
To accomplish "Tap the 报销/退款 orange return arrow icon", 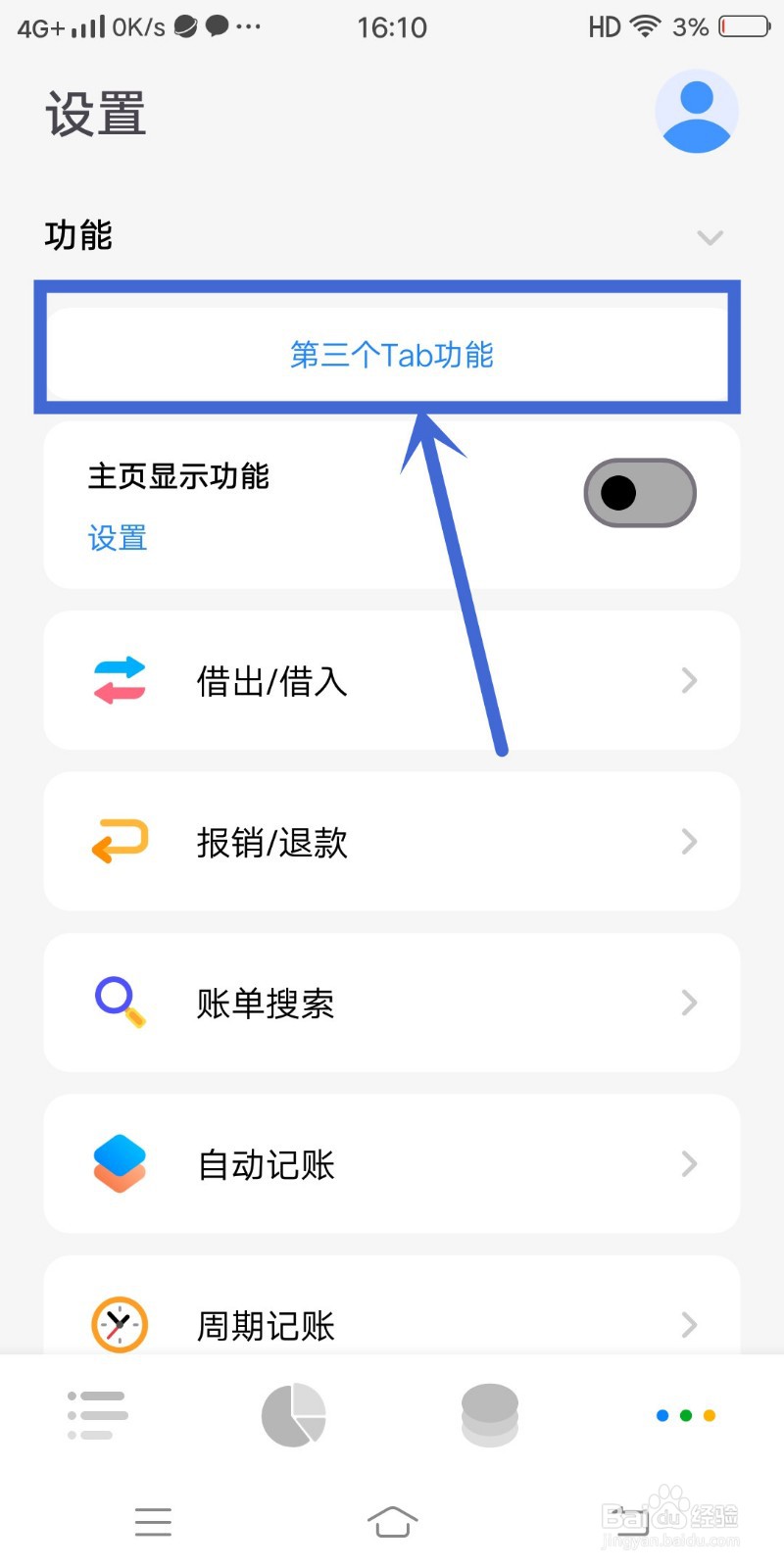I will tap(119, 841).
